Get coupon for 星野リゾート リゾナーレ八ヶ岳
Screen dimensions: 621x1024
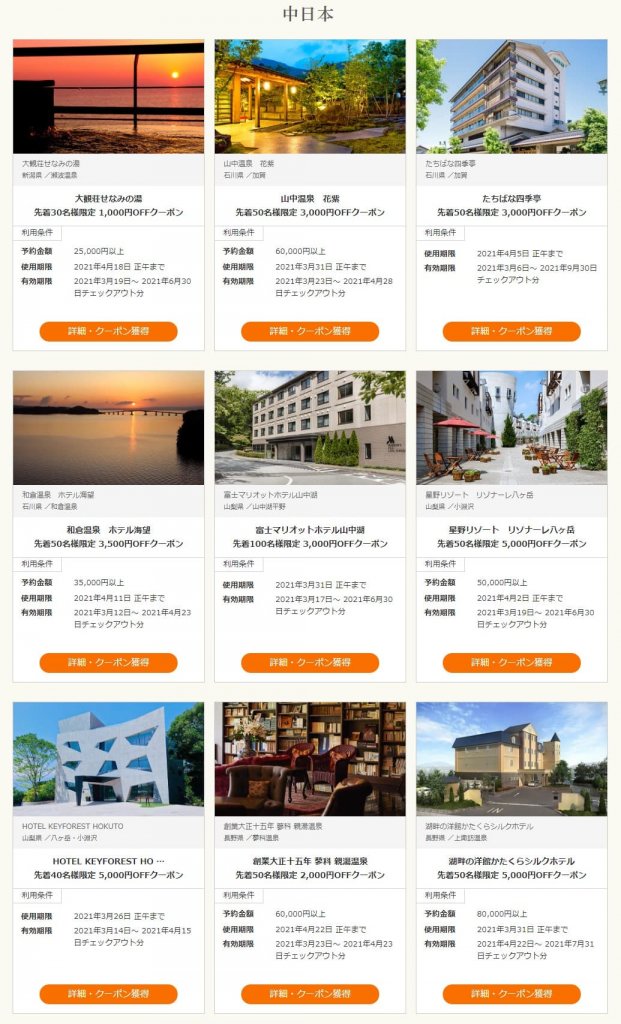[511, 662]
